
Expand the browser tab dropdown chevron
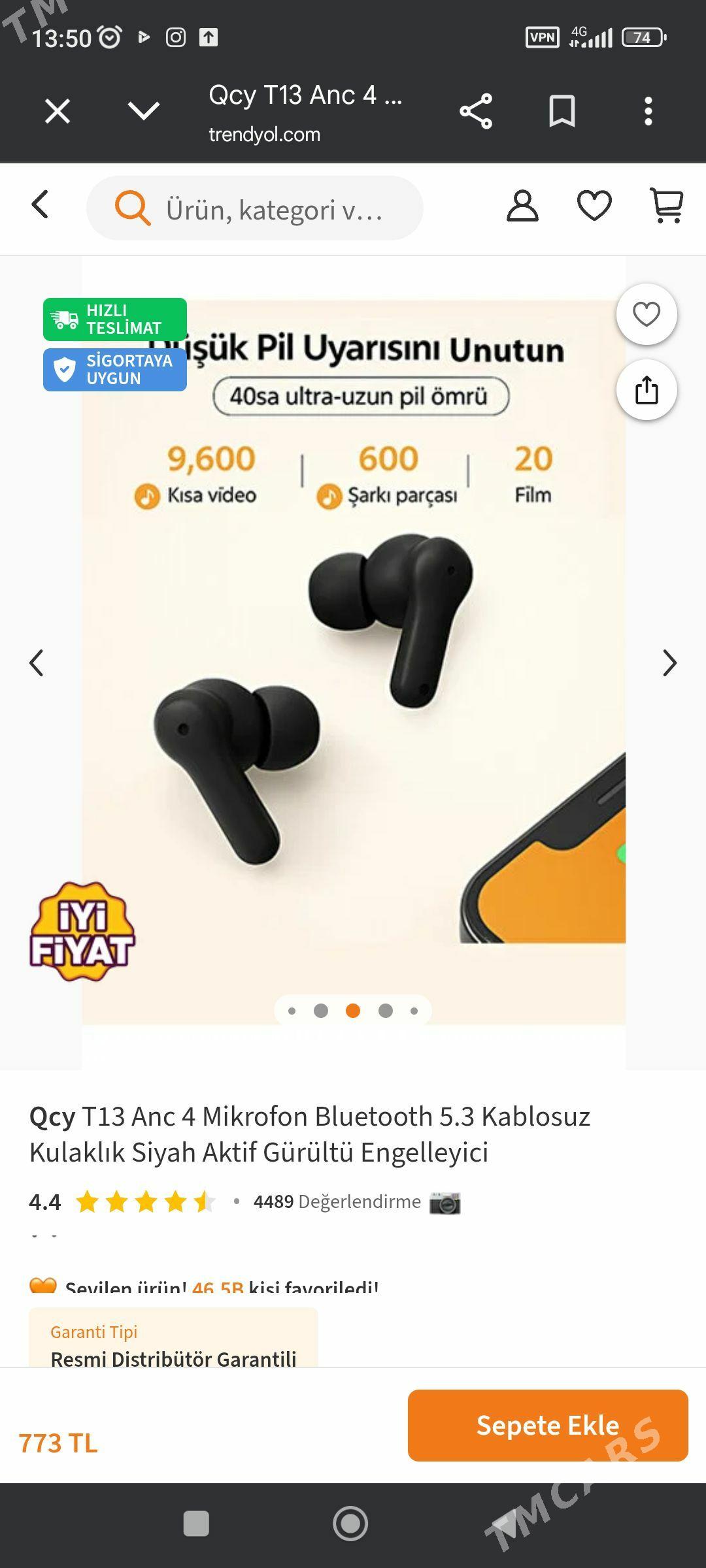point(144,111)
